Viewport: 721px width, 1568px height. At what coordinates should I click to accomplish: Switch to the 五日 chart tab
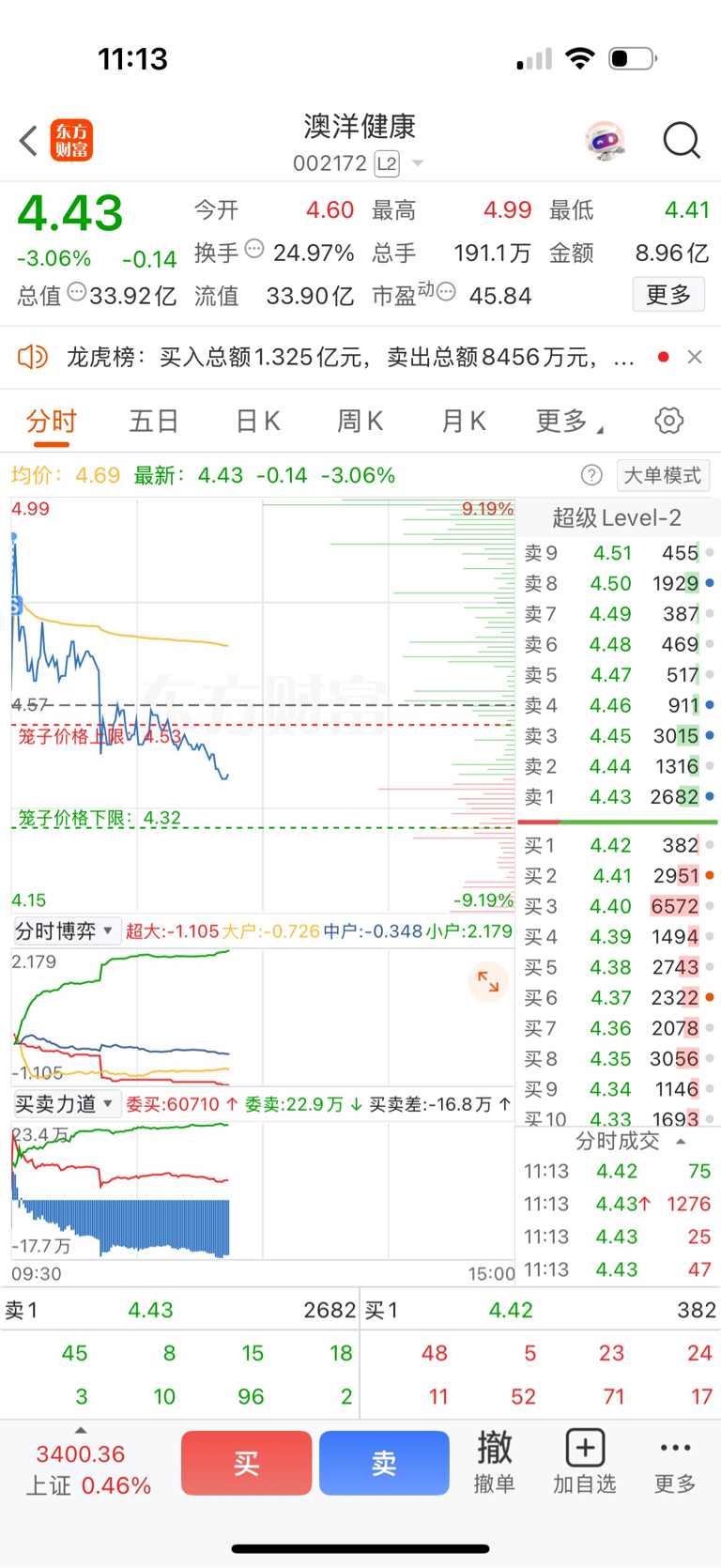coord(154,422)
